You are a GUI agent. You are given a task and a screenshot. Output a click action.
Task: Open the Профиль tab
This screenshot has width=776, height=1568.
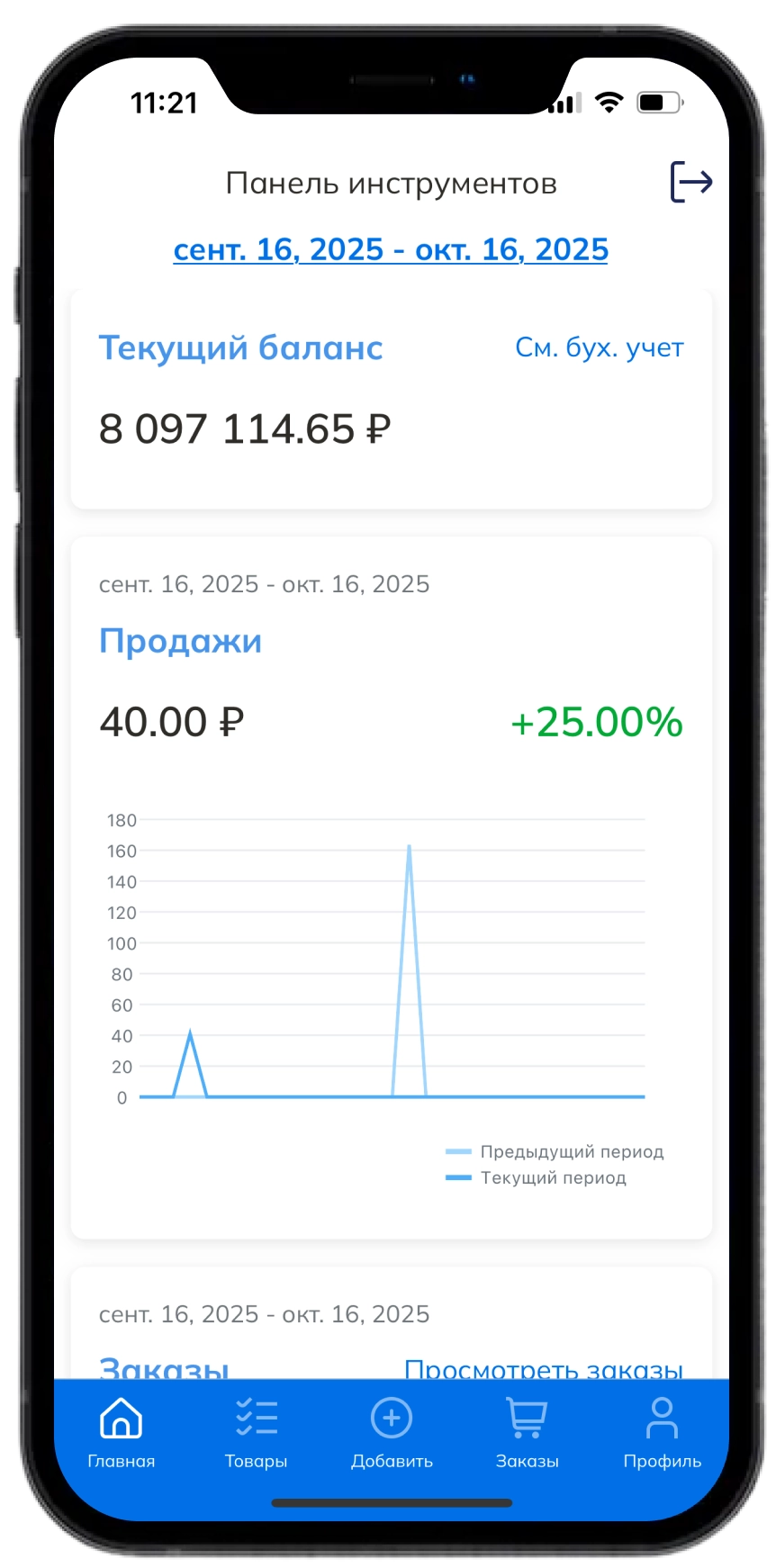pyautogui.click(x=662, y=1433)
